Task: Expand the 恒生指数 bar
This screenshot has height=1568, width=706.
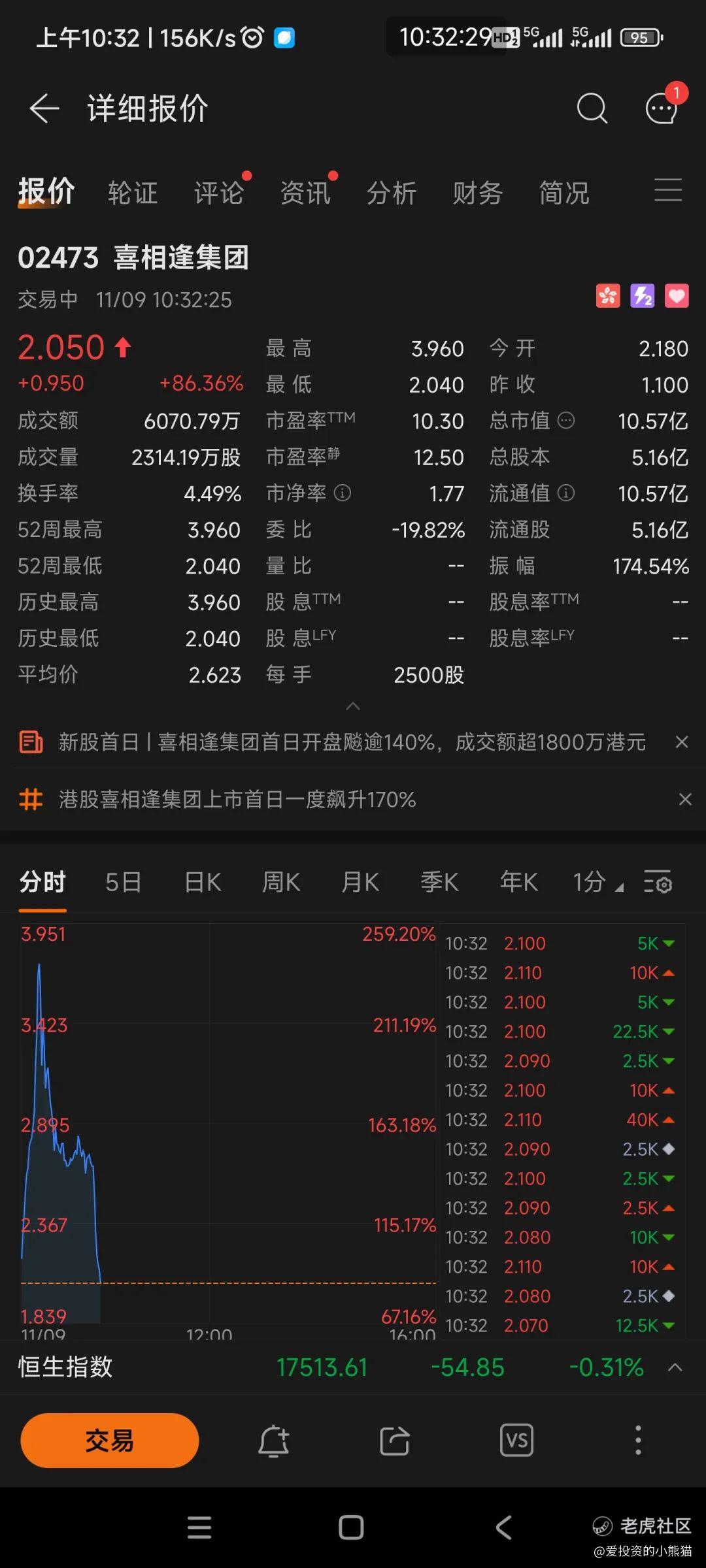Action: 675,1367
